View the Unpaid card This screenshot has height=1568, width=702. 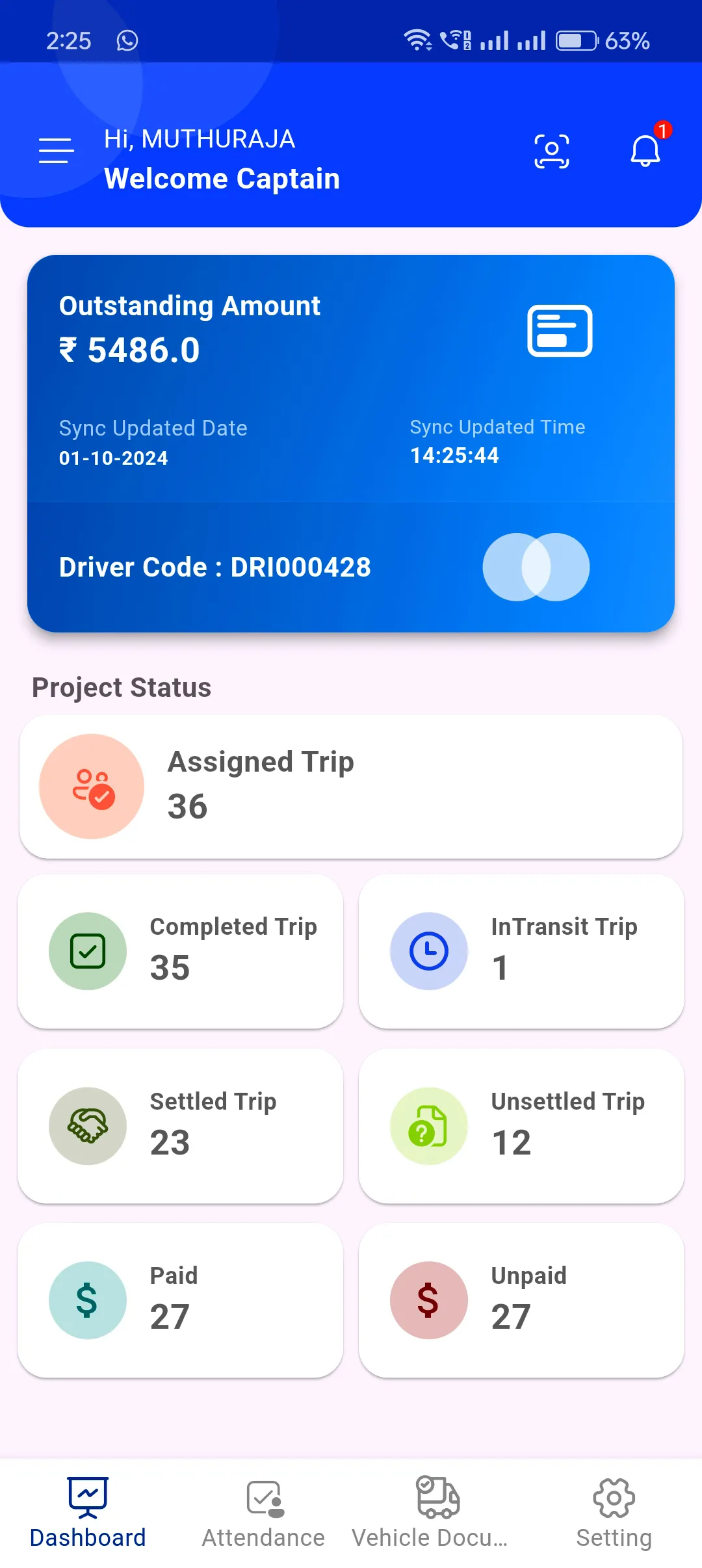click(x=521, y=1300)
